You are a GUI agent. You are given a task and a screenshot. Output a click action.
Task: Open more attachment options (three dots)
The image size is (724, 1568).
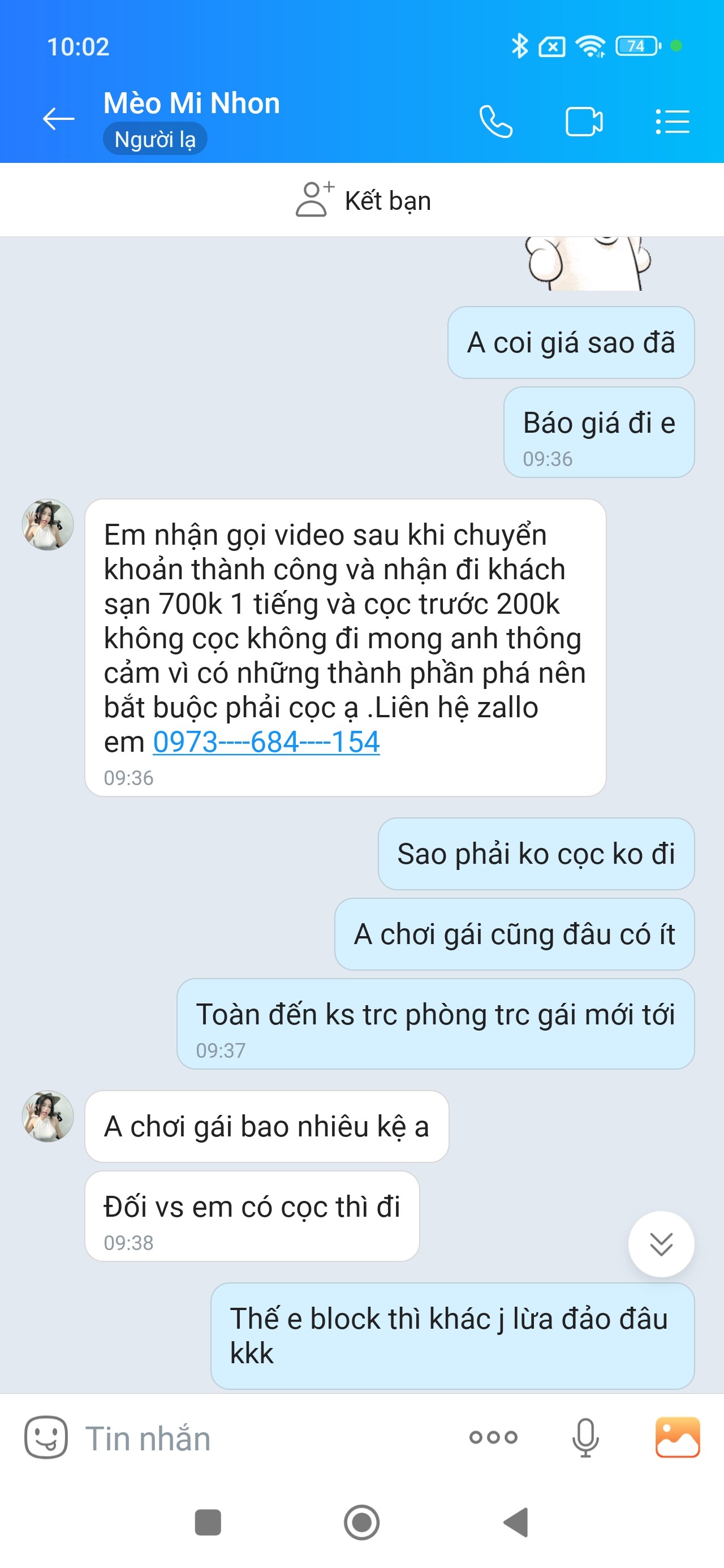point(493,1438)
